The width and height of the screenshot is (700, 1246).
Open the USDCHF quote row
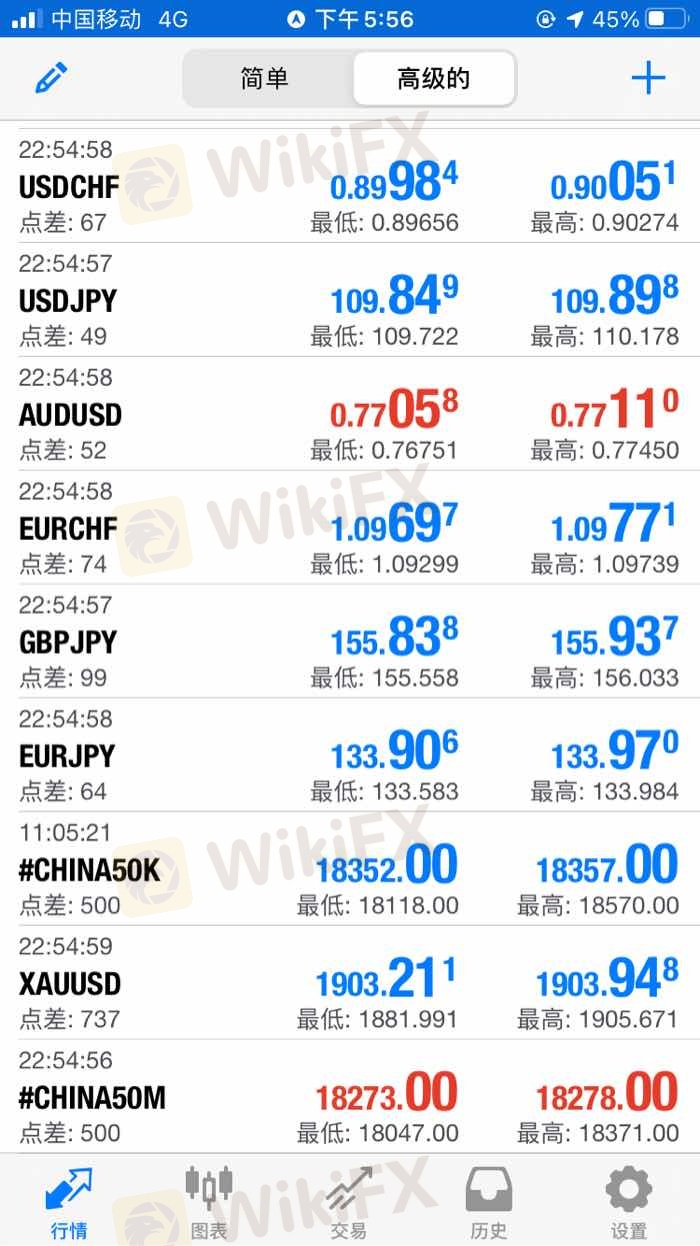coord(350,187)
